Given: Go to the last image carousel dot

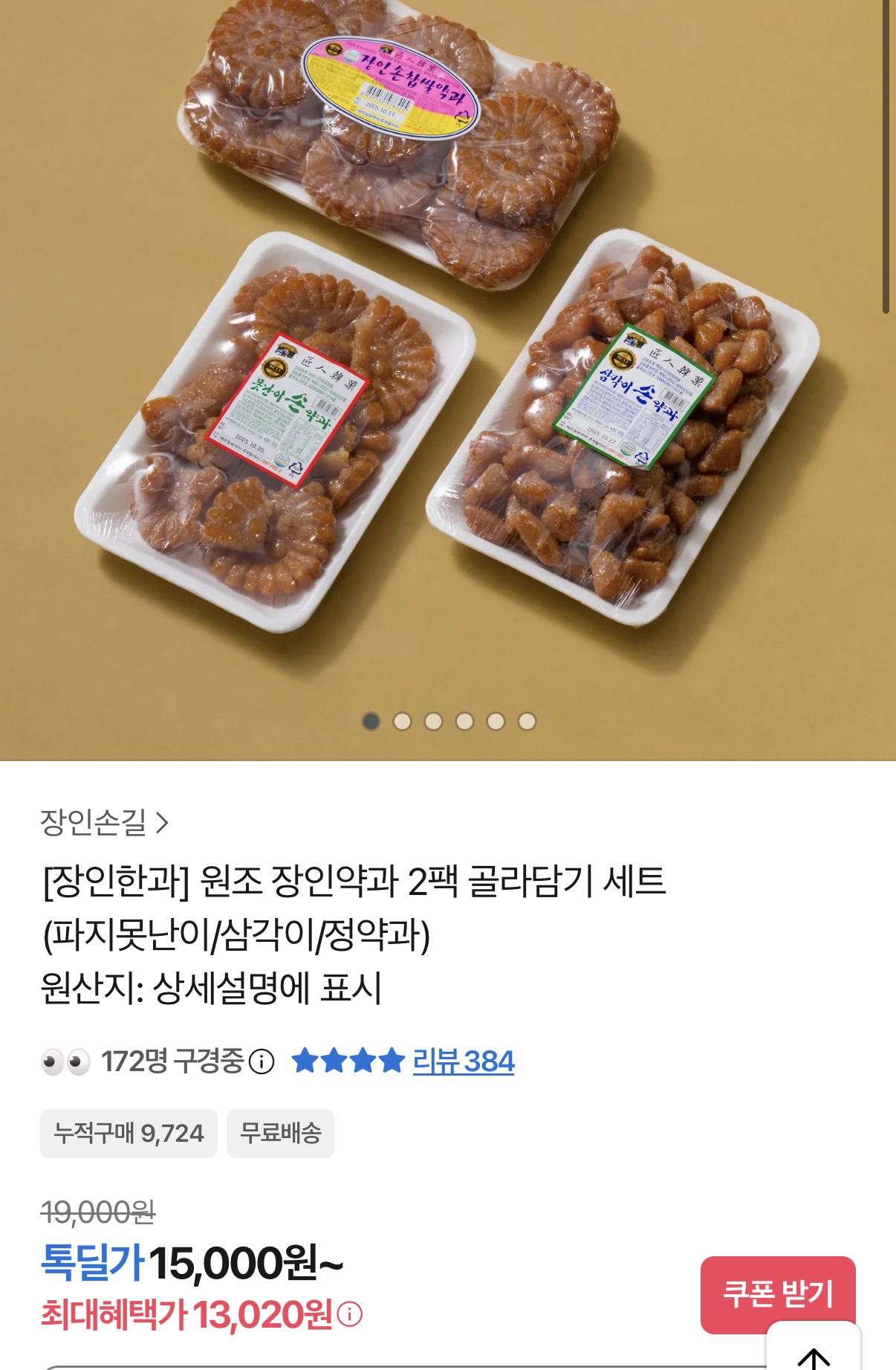Looking at the screenshot, I should click(x=527, y=721).
